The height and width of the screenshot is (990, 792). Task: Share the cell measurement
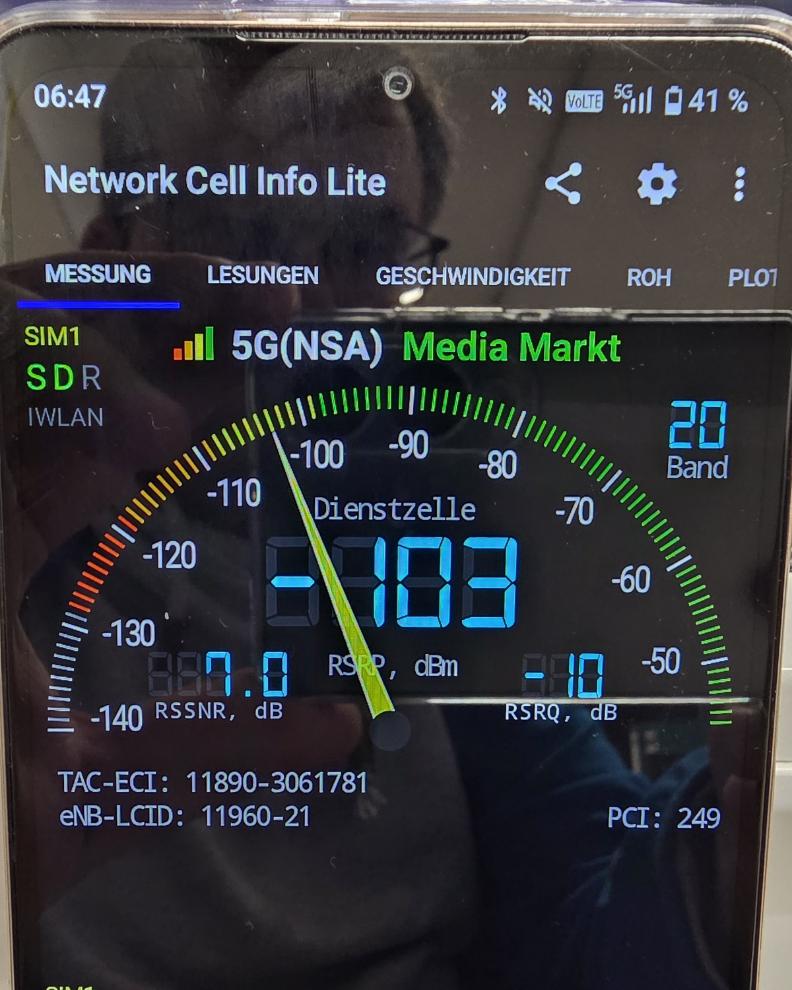coord(564,184)
